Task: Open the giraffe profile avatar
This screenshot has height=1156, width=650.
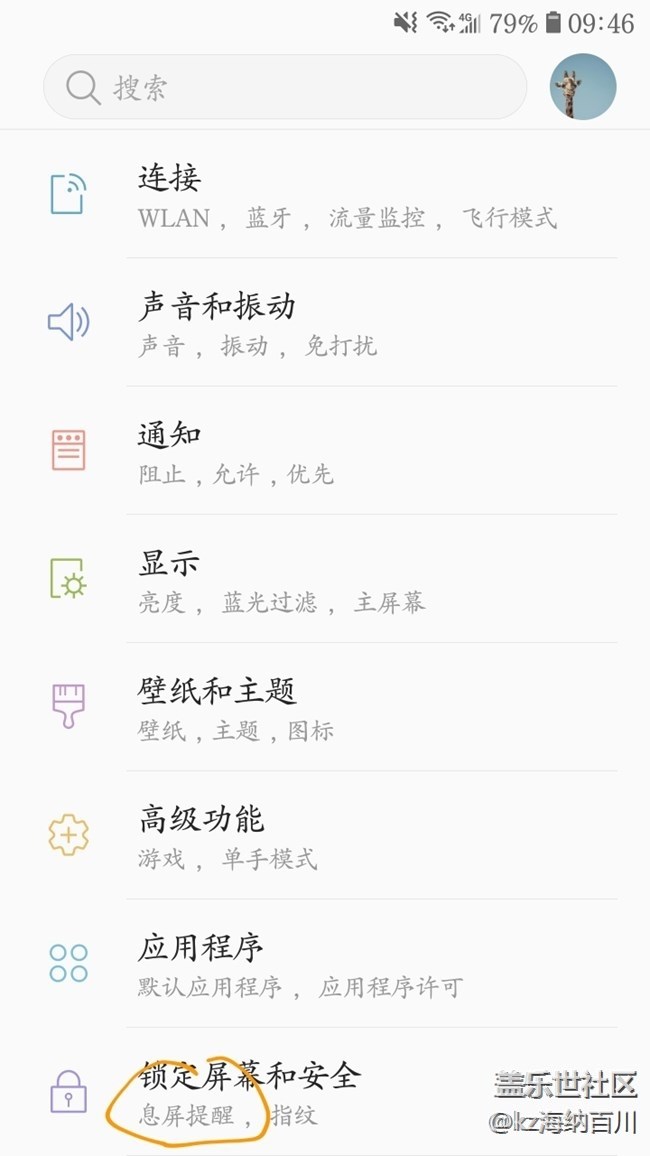Action: click(583, 87)
